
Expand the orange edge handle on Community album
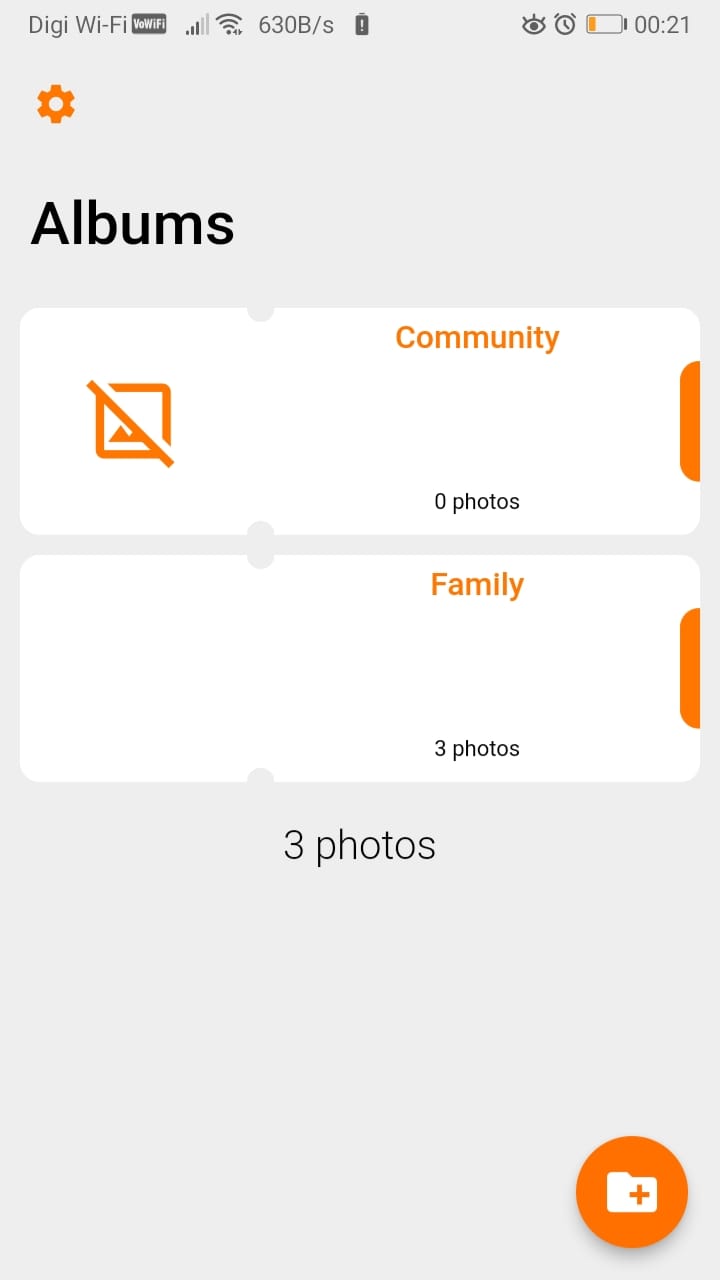692,420
